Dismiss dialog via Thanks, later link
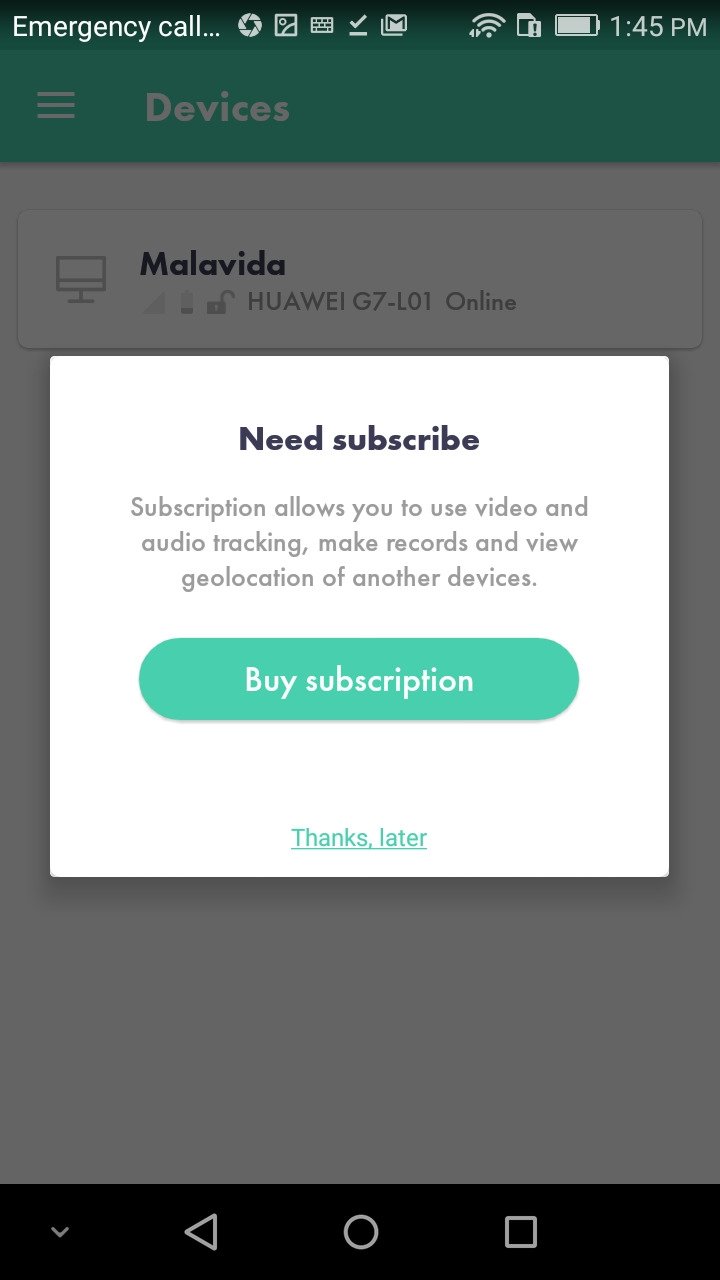 359,838
